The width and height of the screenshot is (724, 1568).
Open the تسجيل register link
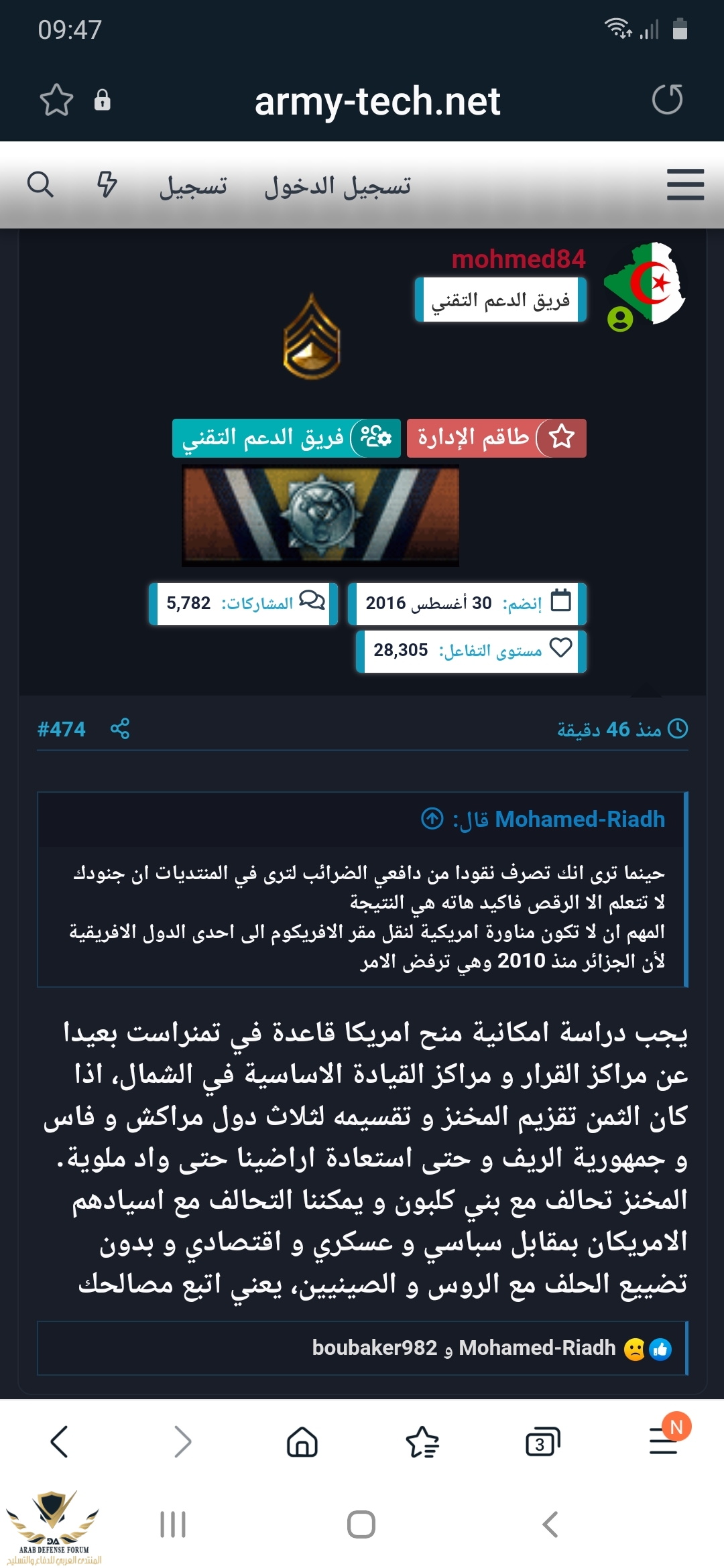(x=193, y=186)
